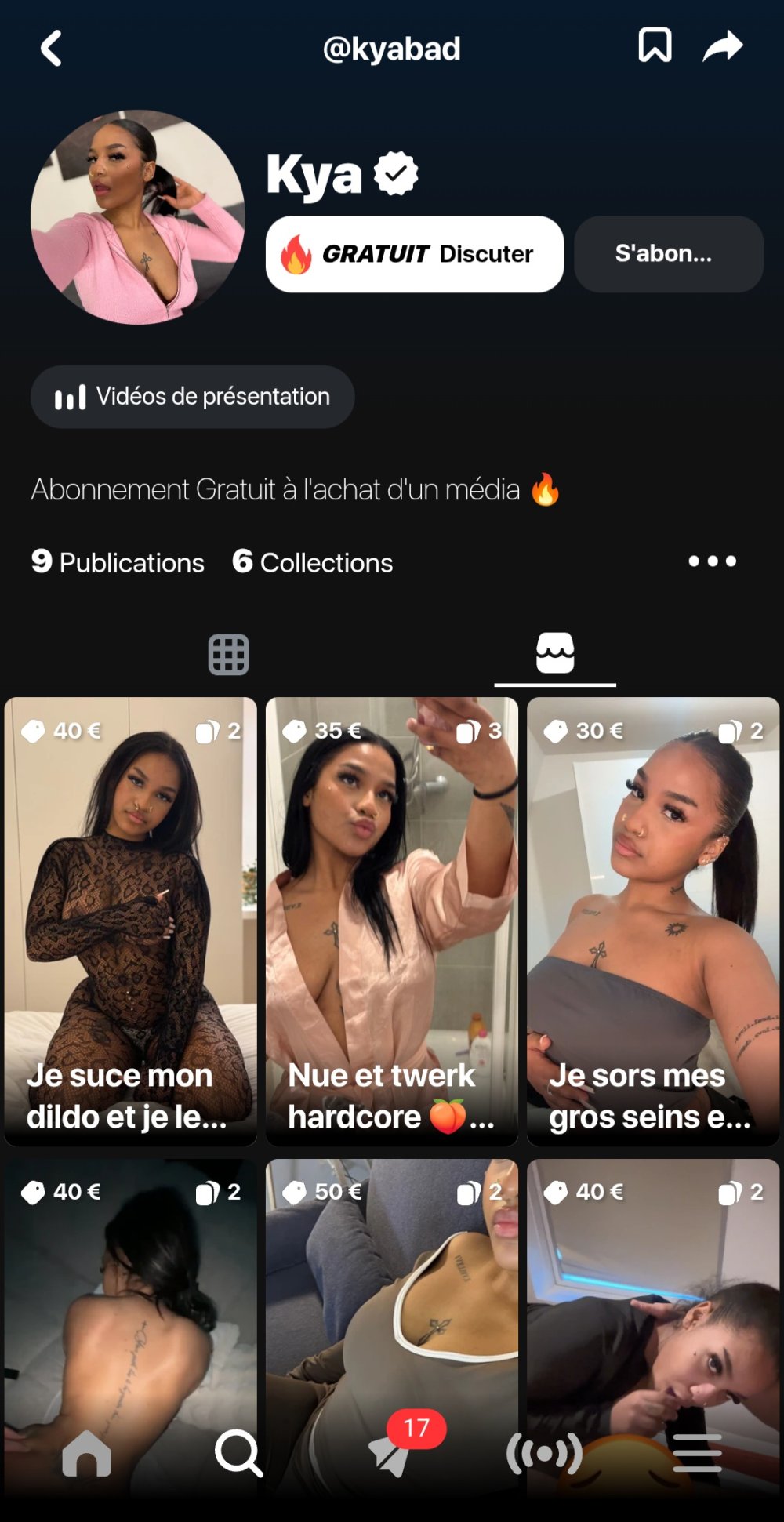Open the 30 € collection tile

(652, 921)
